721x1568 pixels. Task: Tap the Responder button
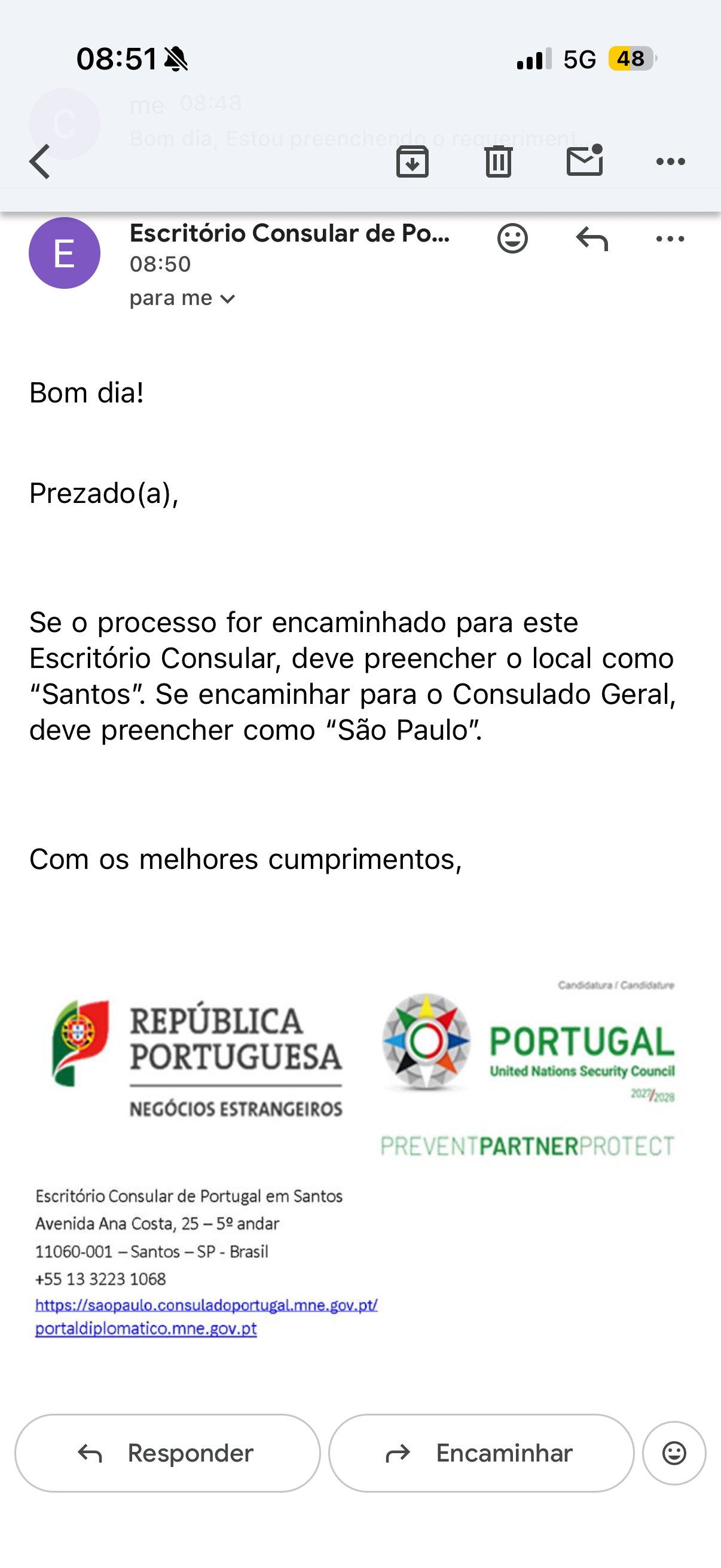(167, 1453)
